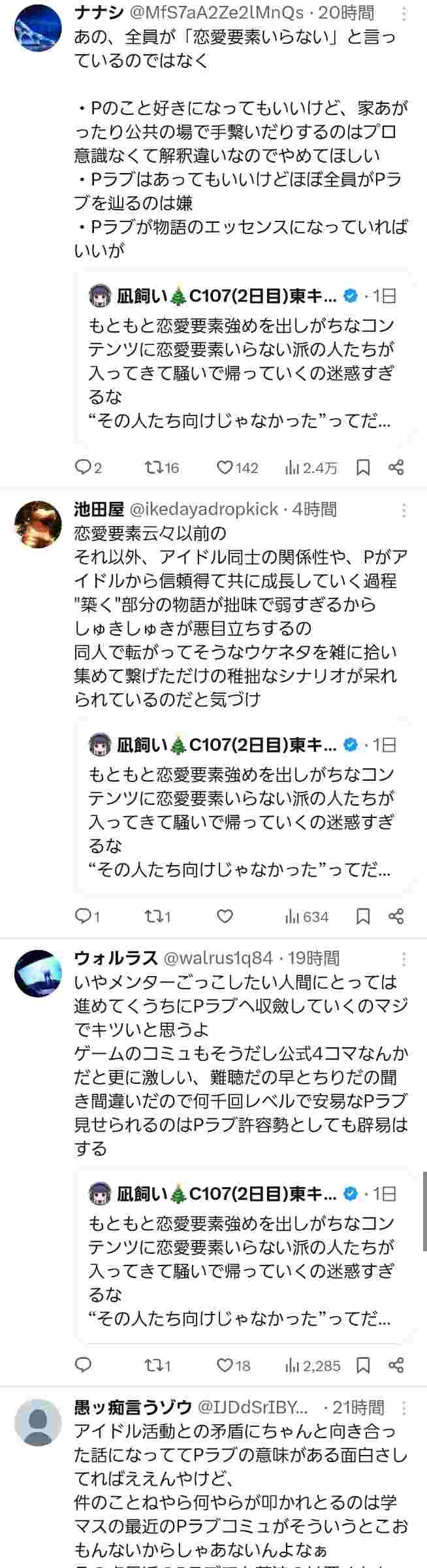Bookmark ナナシ's post
Screen dimensions: 427x1568
[x=363, y=467]
